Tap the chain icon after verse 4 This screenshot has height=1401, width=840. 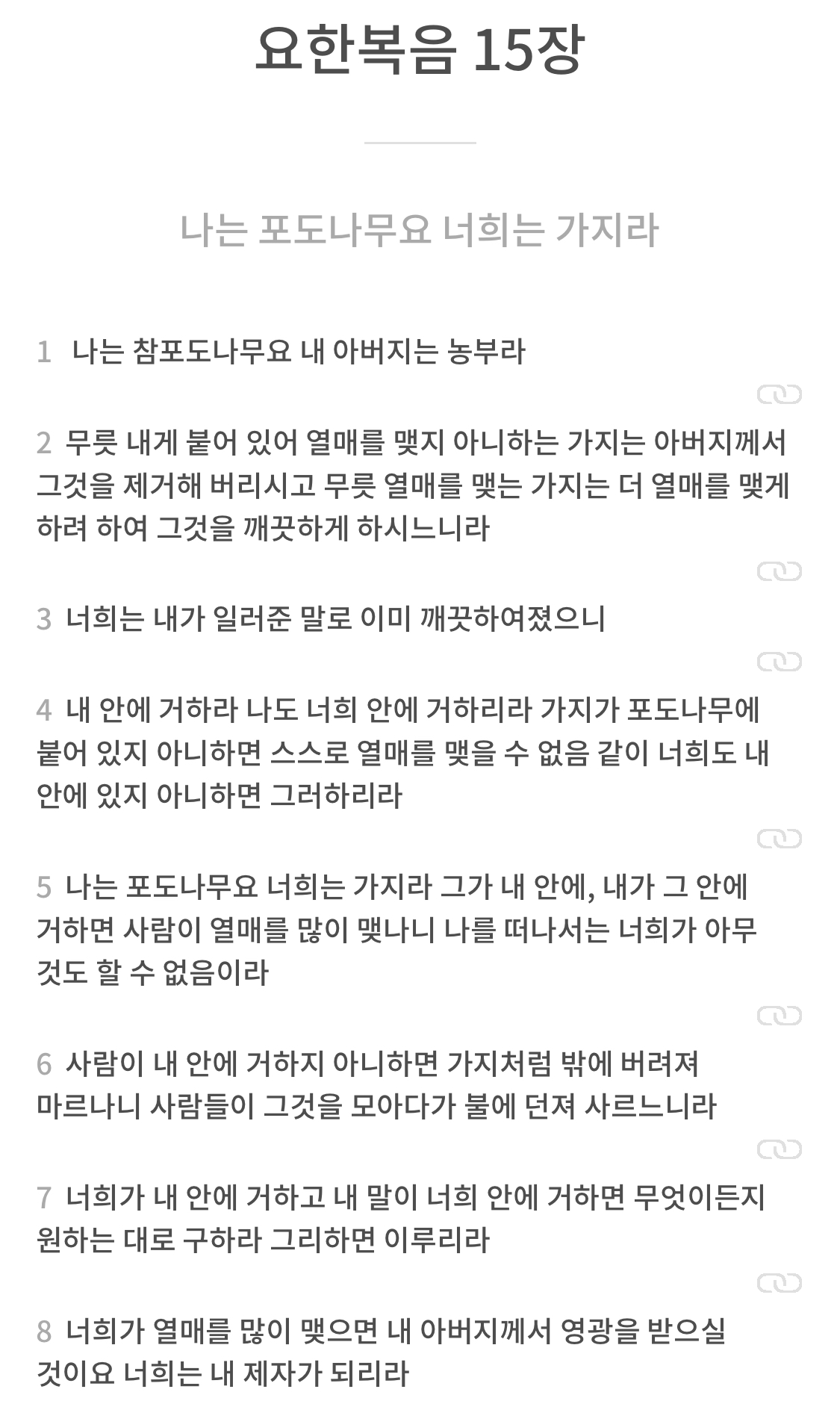point(779,839)
